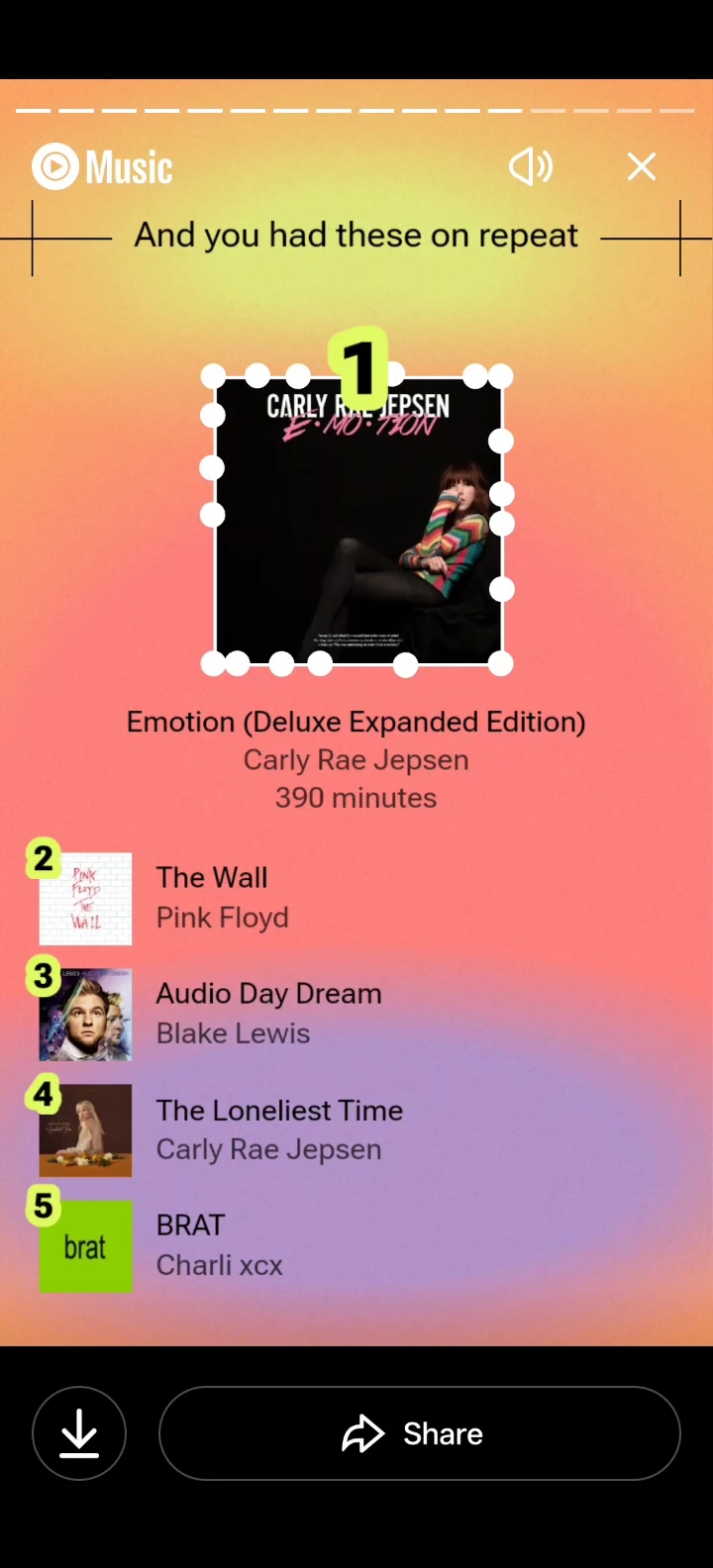Share the top albums recap
Screen dimensions: 713x1568
419,1433
